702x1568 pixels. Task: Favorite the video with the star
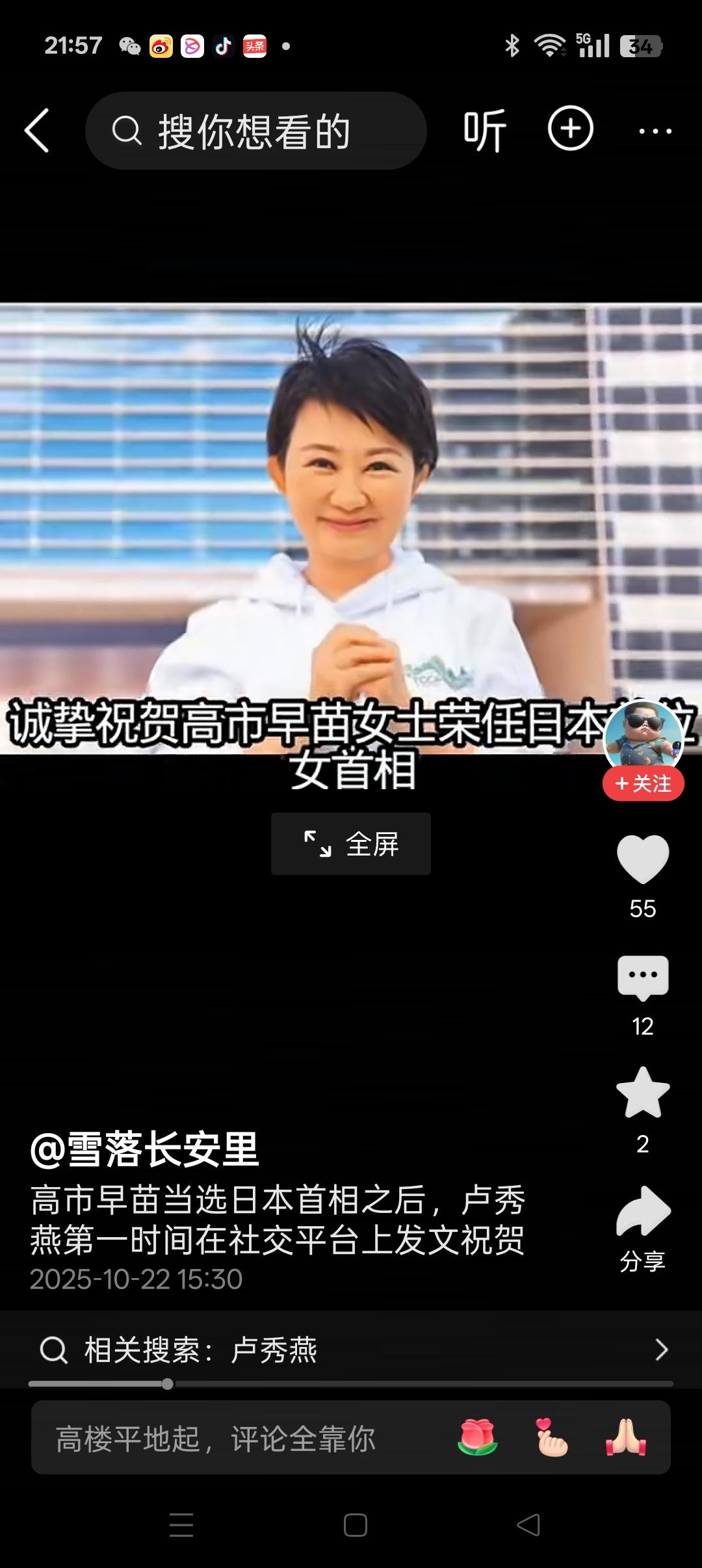643,1093
